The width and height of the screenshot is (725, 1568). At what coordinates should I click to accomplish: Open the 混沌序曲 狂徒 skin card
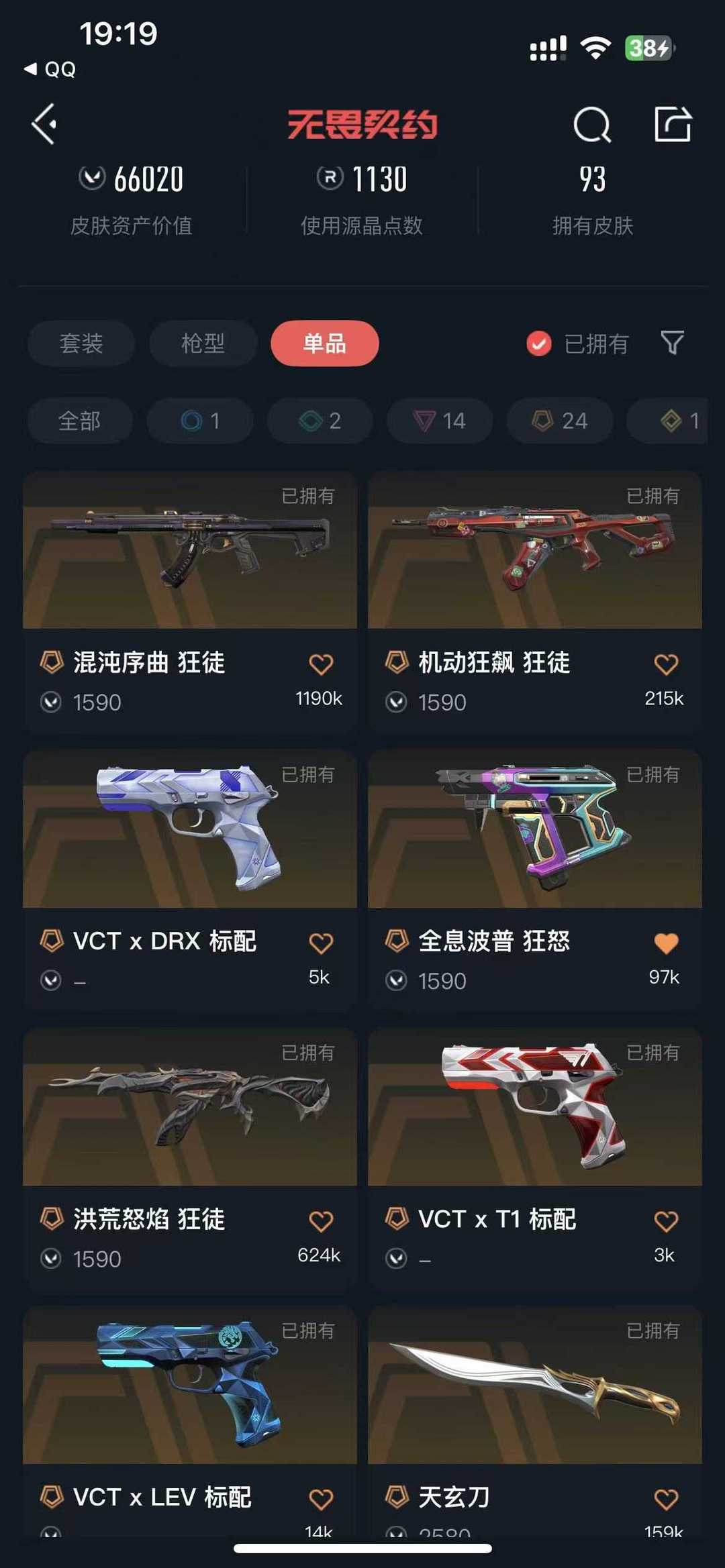(190, 600)
